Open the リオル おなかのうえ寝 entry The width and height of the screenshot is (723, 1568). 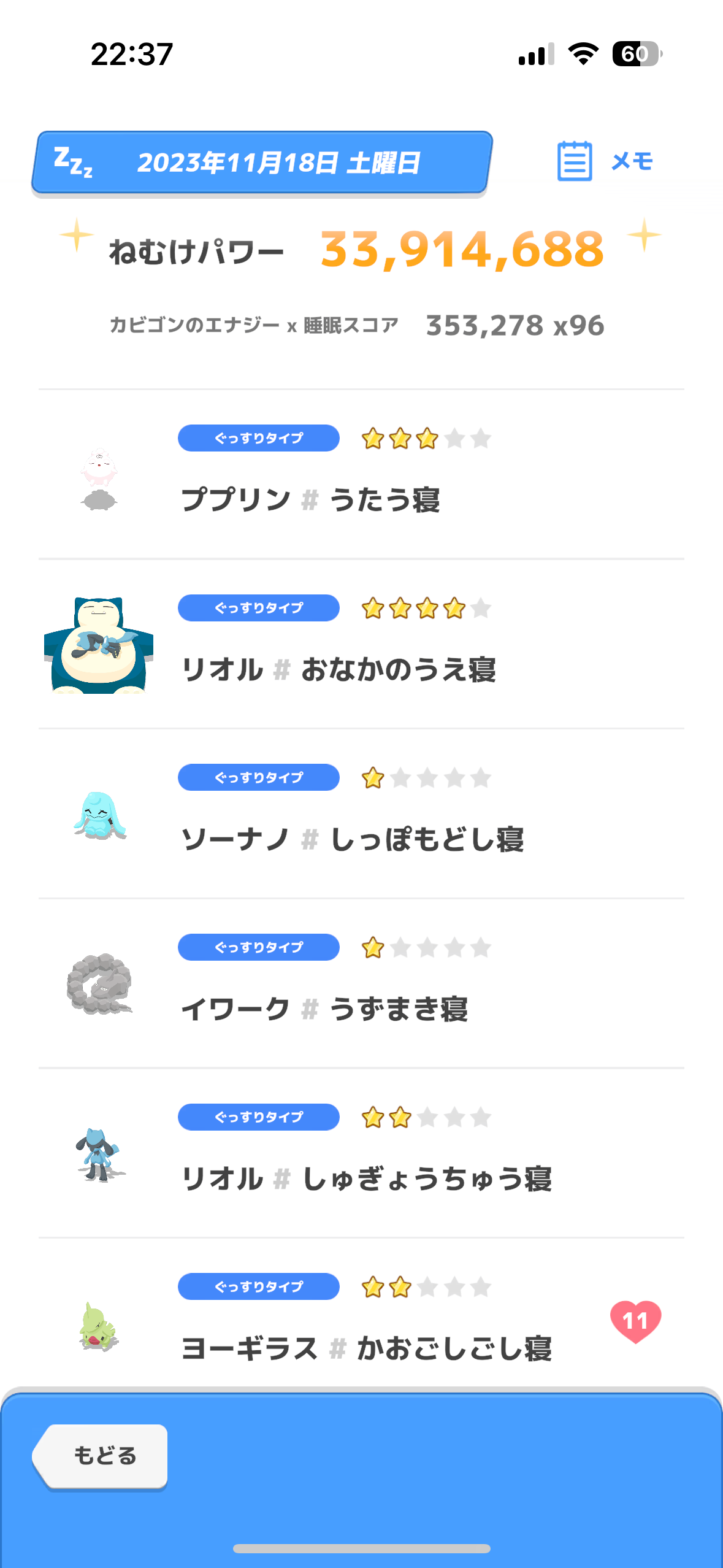[x=361, y=644]
